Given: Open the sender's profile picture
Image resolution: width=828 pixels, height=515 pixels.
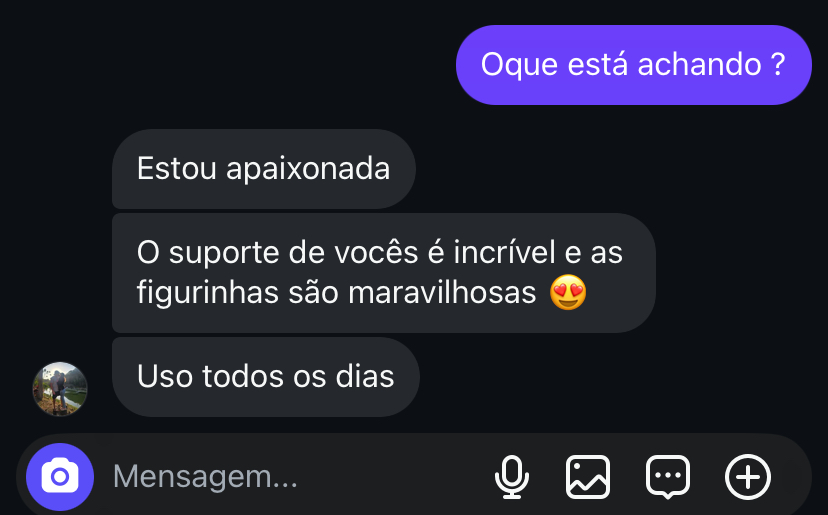Looking at the screenshot, I should [60, 389].
